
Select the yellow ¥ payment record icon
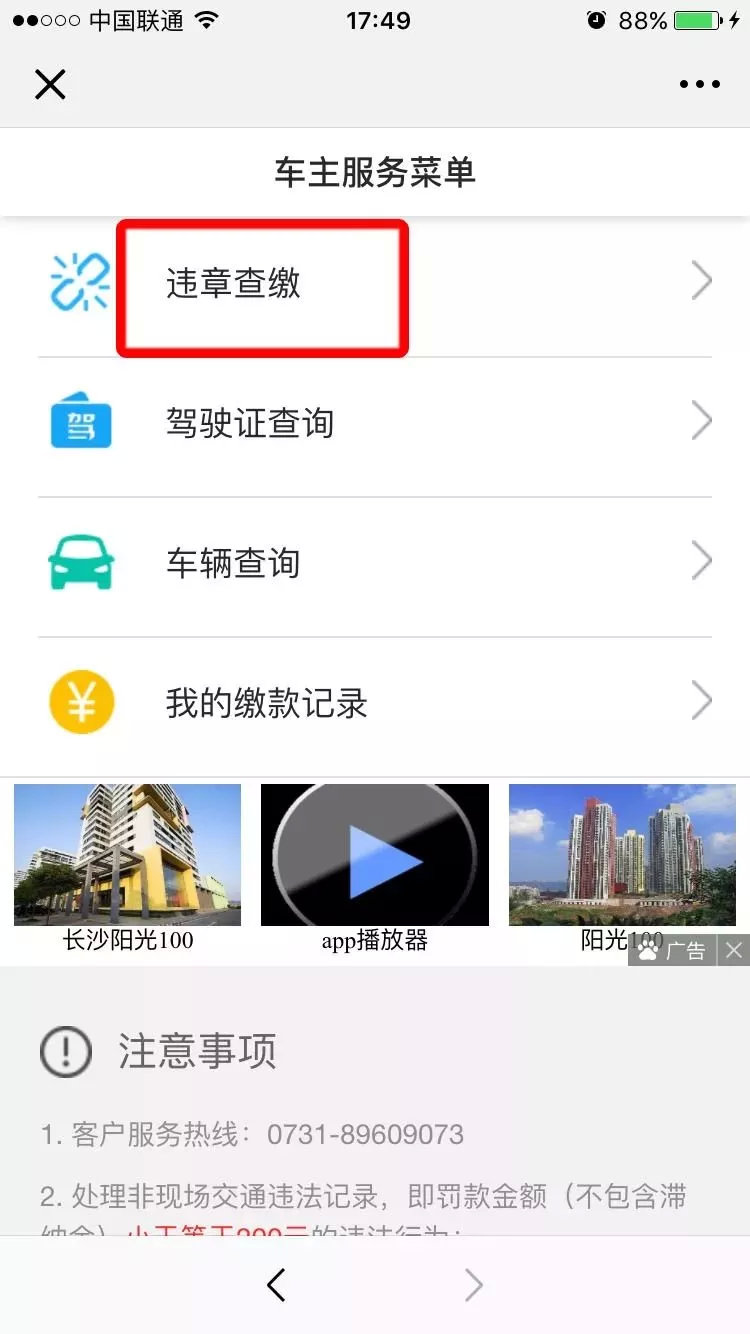82,702
